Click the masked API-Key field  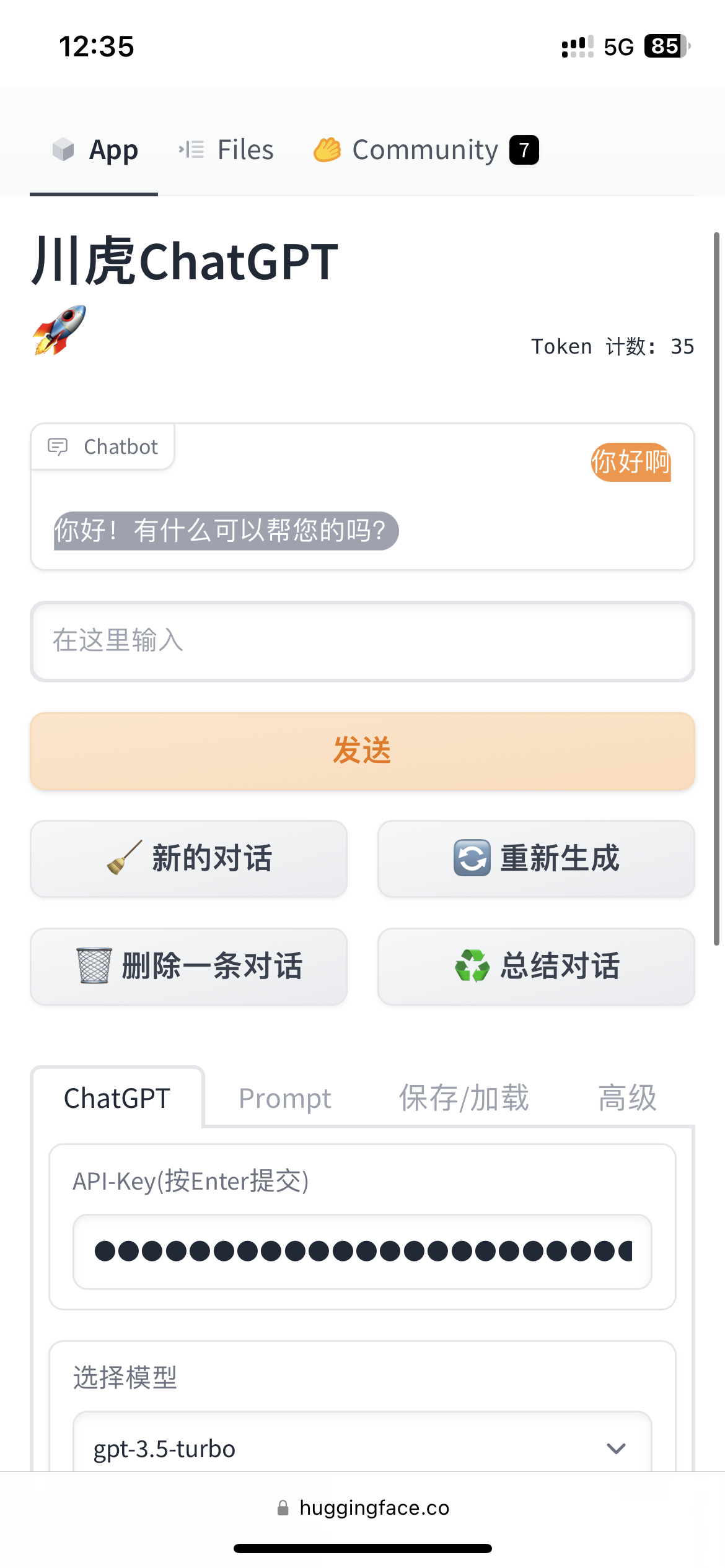[362, 1252]
